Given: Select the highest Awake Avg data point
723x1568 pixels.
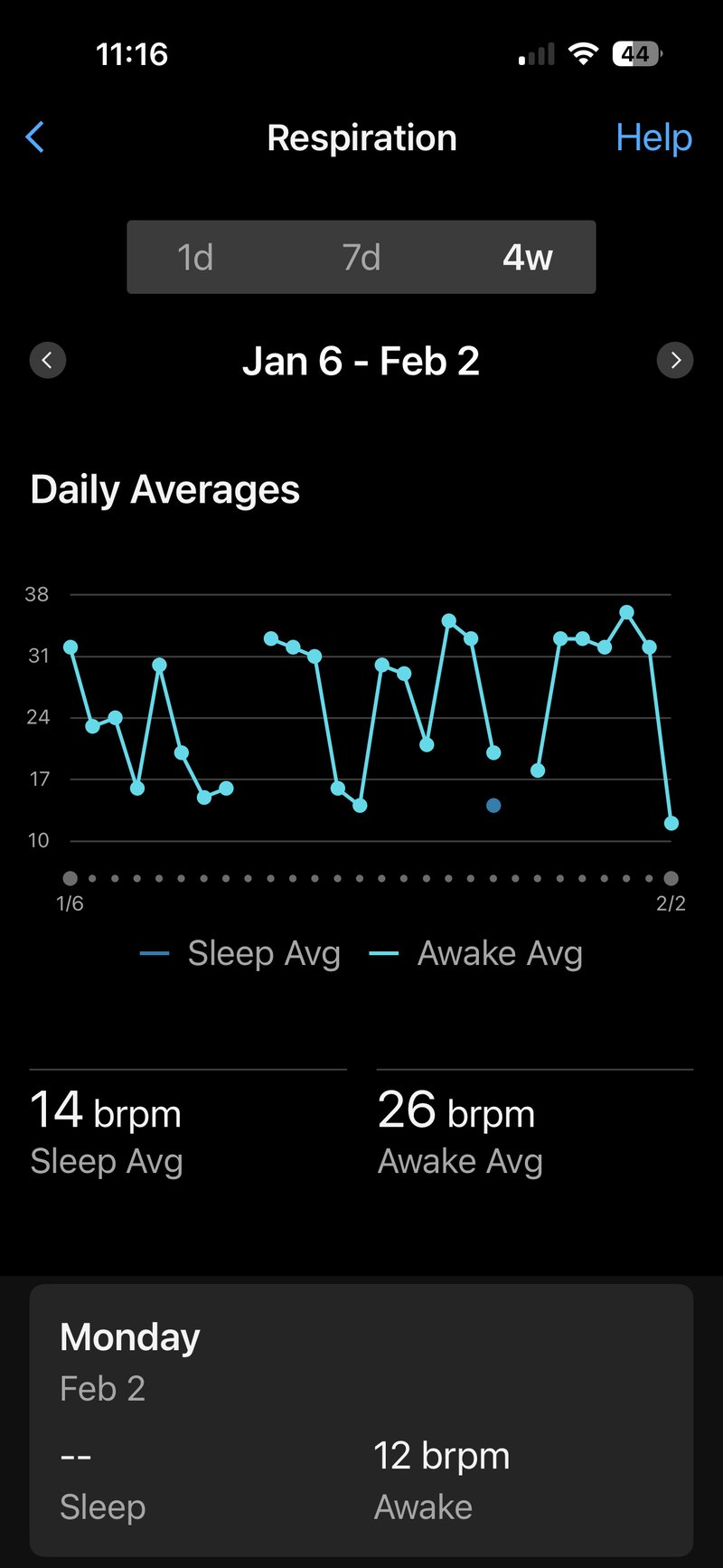Looking at the screenshot, I should pyautogui.click(x=626, y=612).
